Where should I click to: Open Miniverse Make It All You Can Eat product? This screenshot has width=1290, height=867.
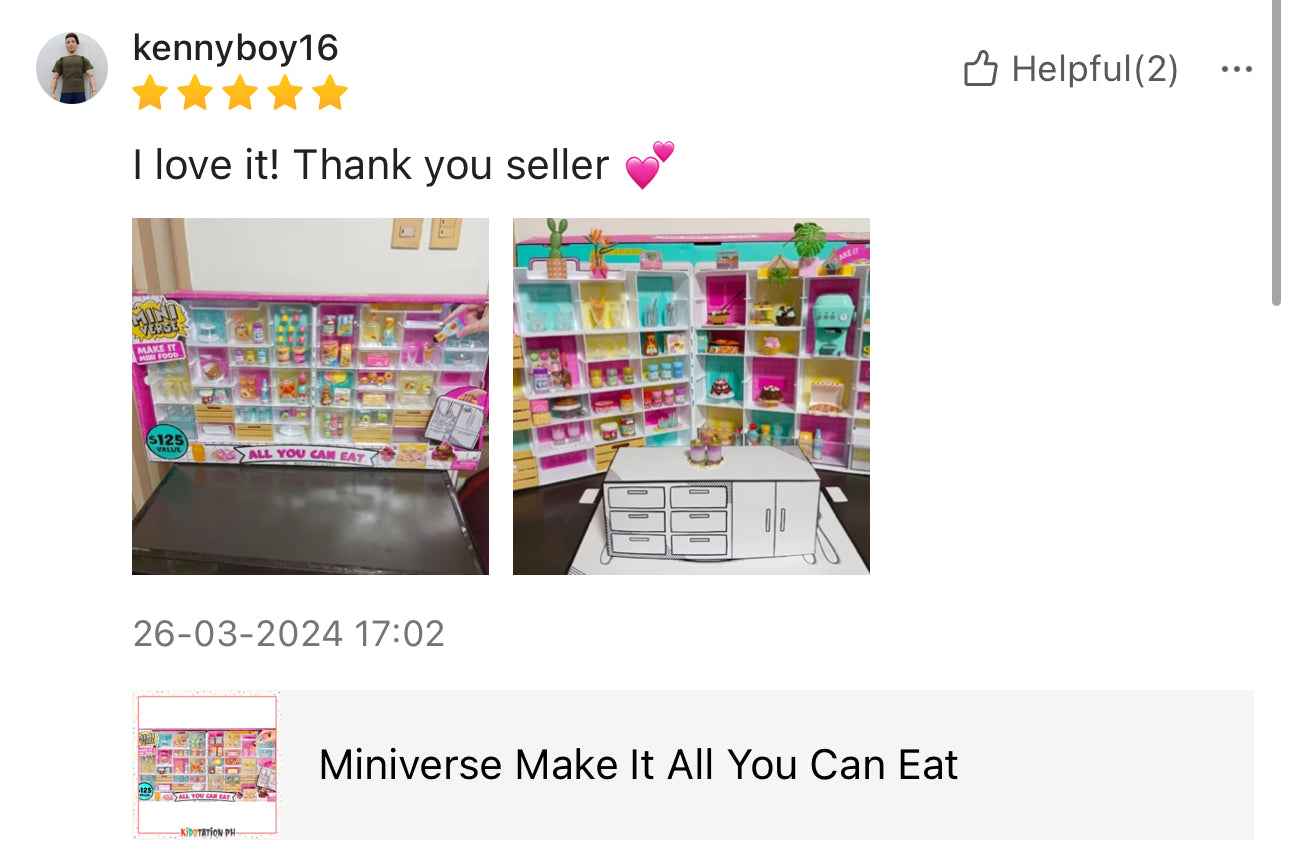point(637,765)
